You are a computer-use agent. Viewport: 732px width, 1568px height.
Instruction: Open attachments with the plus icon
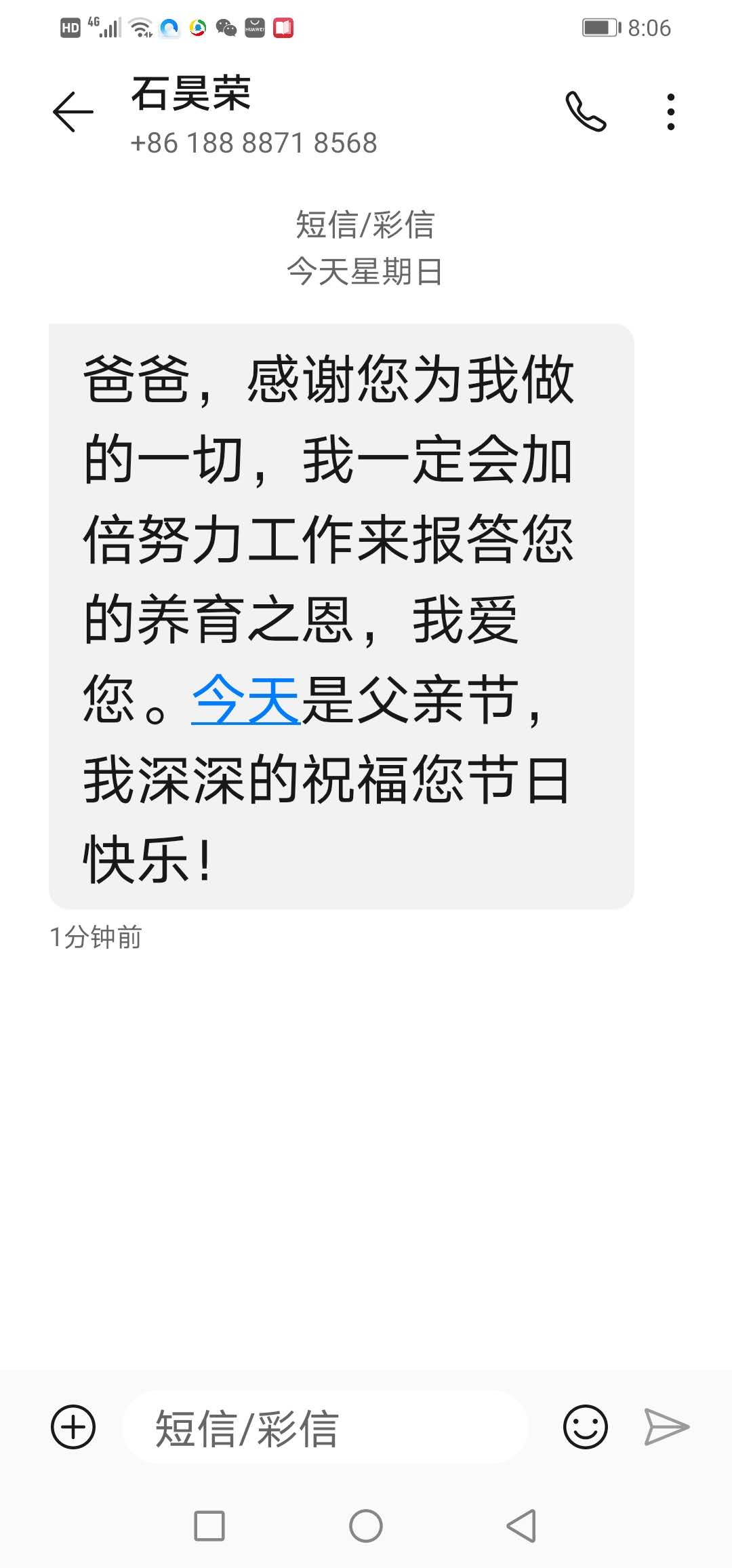click(x=73, y=1426)
